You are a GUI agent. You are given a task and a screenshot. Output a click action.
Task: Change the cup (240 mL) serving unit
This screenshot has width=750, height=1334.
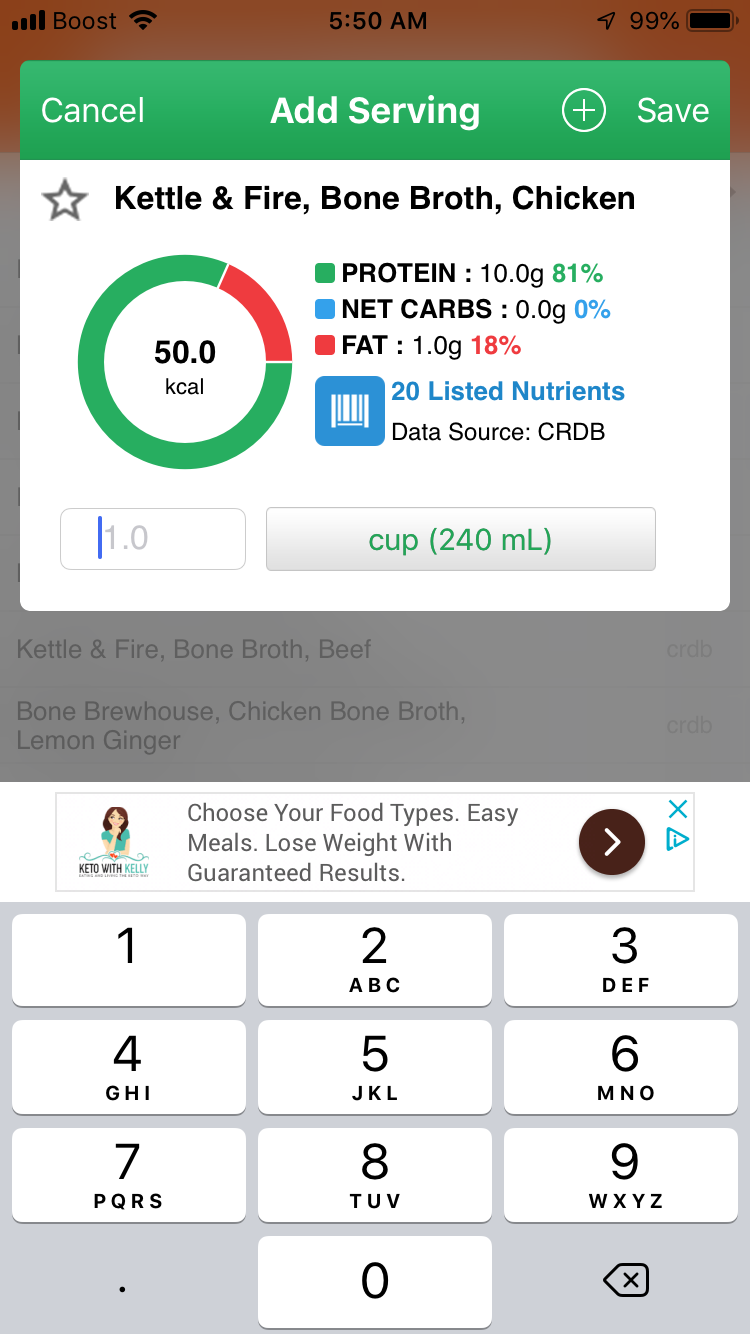(460, 539)
